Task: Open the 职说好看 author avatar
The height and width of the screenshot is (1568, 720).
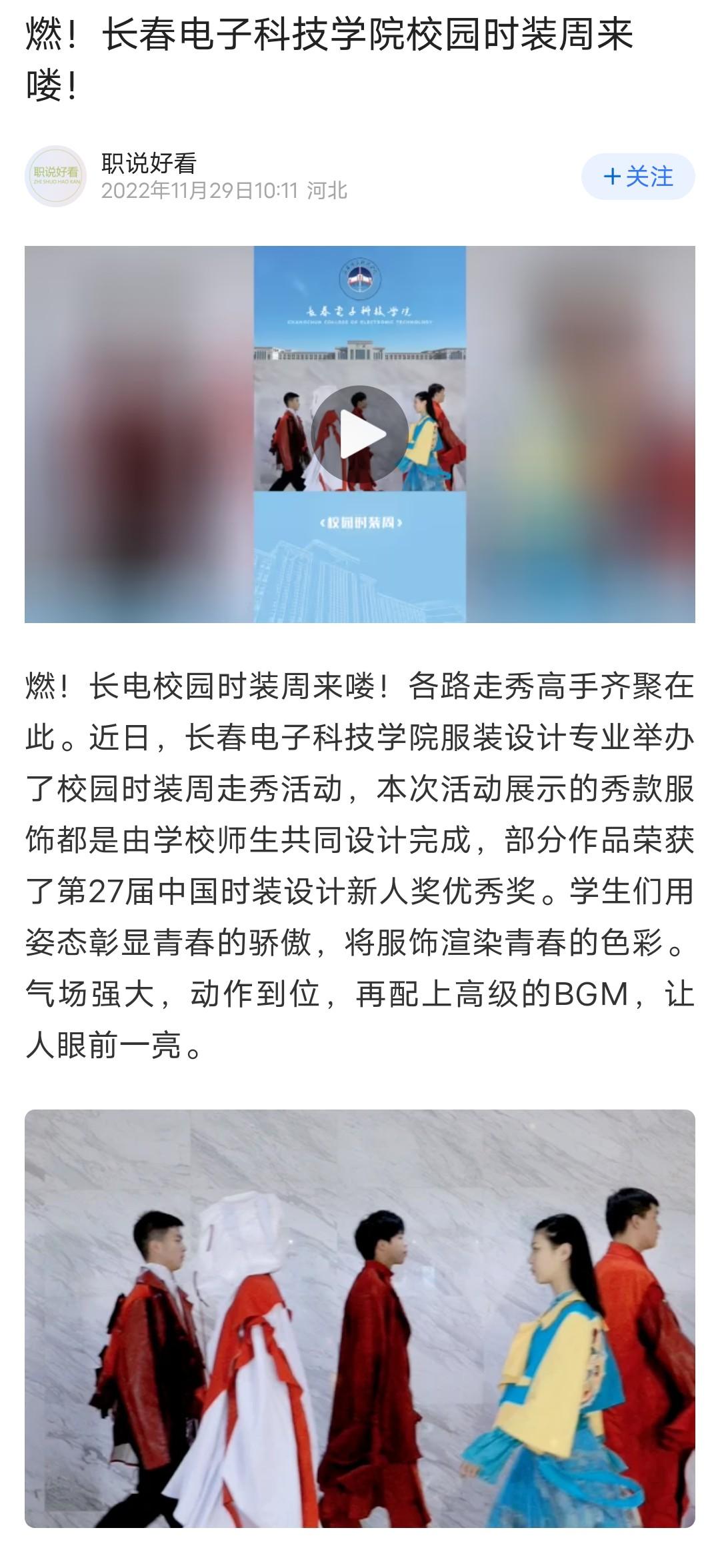Action: 56,177
